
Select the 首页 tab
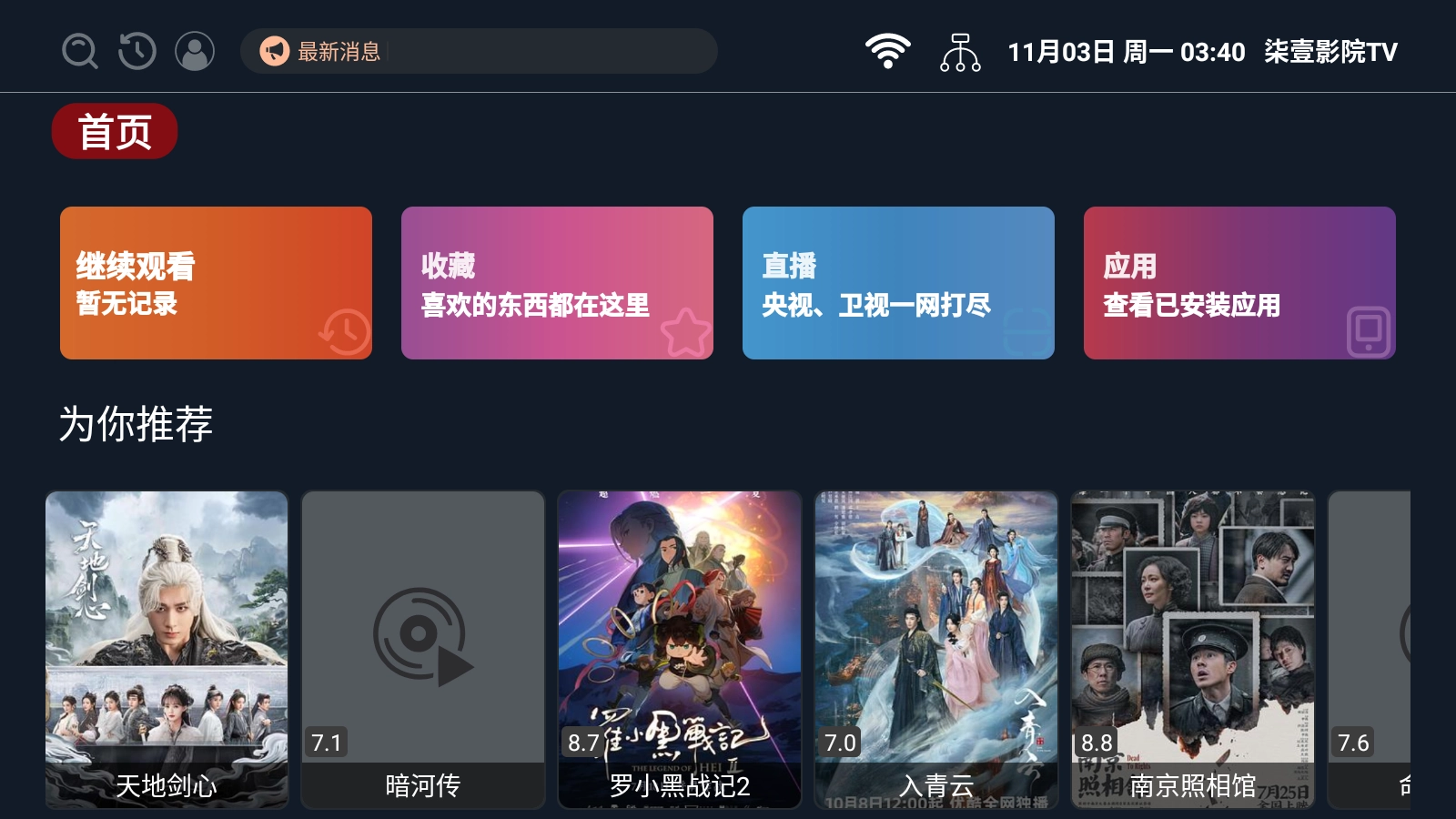[x=115, y=132]
